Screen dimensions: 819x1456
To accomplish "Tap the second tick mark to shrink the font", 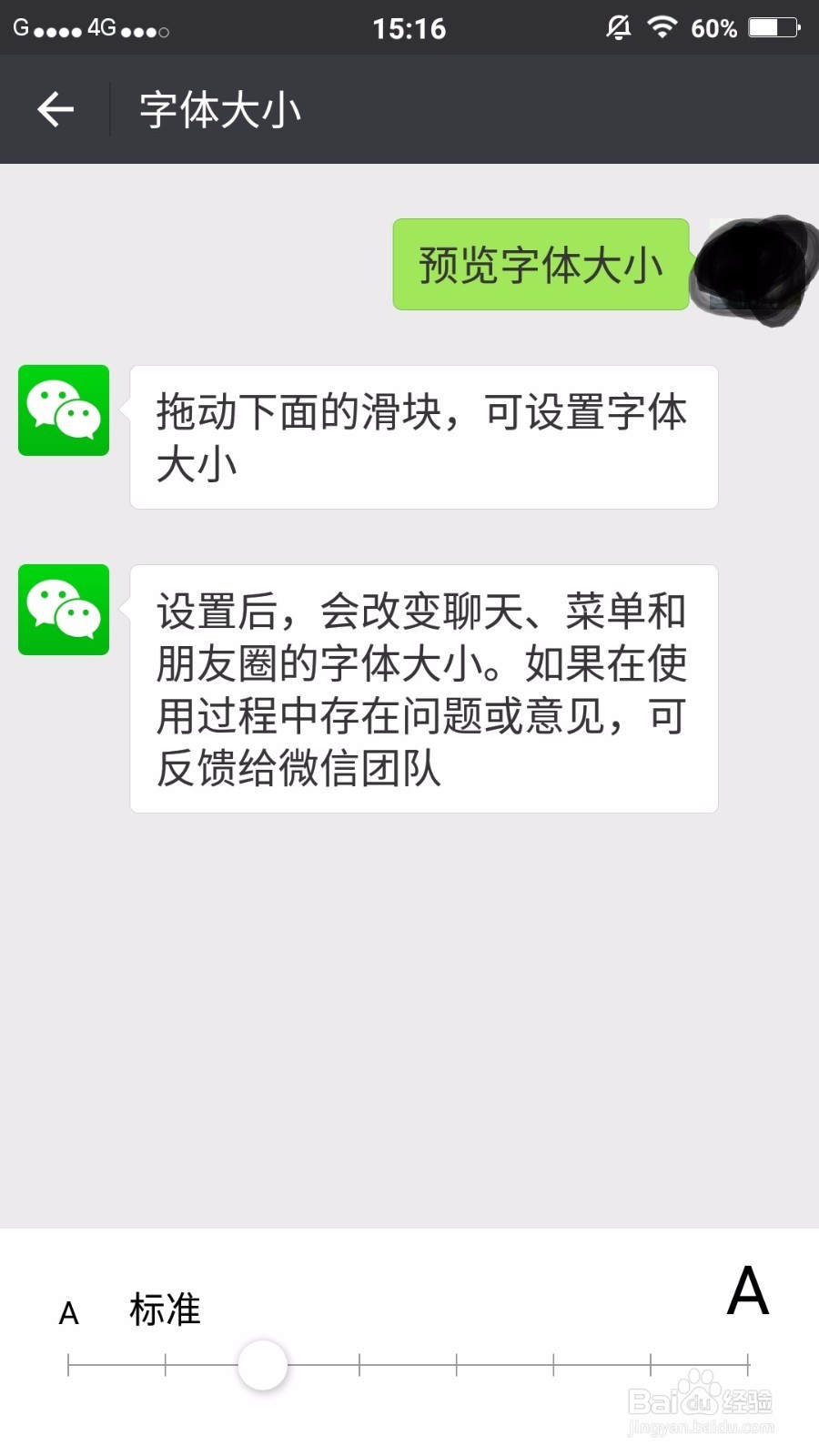I will [x=165, y=1363].
